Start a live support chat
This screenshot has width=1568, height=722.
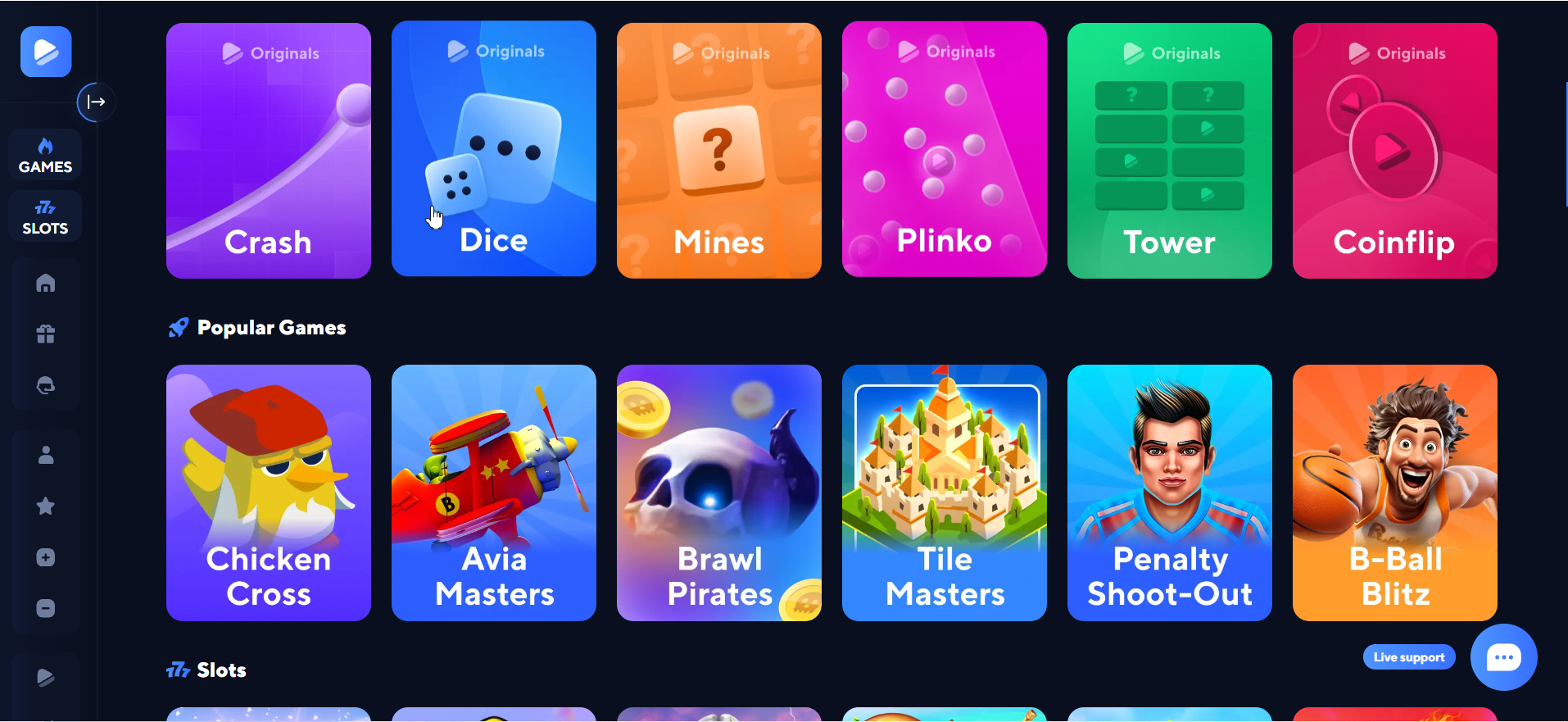tap(1503, 657)
